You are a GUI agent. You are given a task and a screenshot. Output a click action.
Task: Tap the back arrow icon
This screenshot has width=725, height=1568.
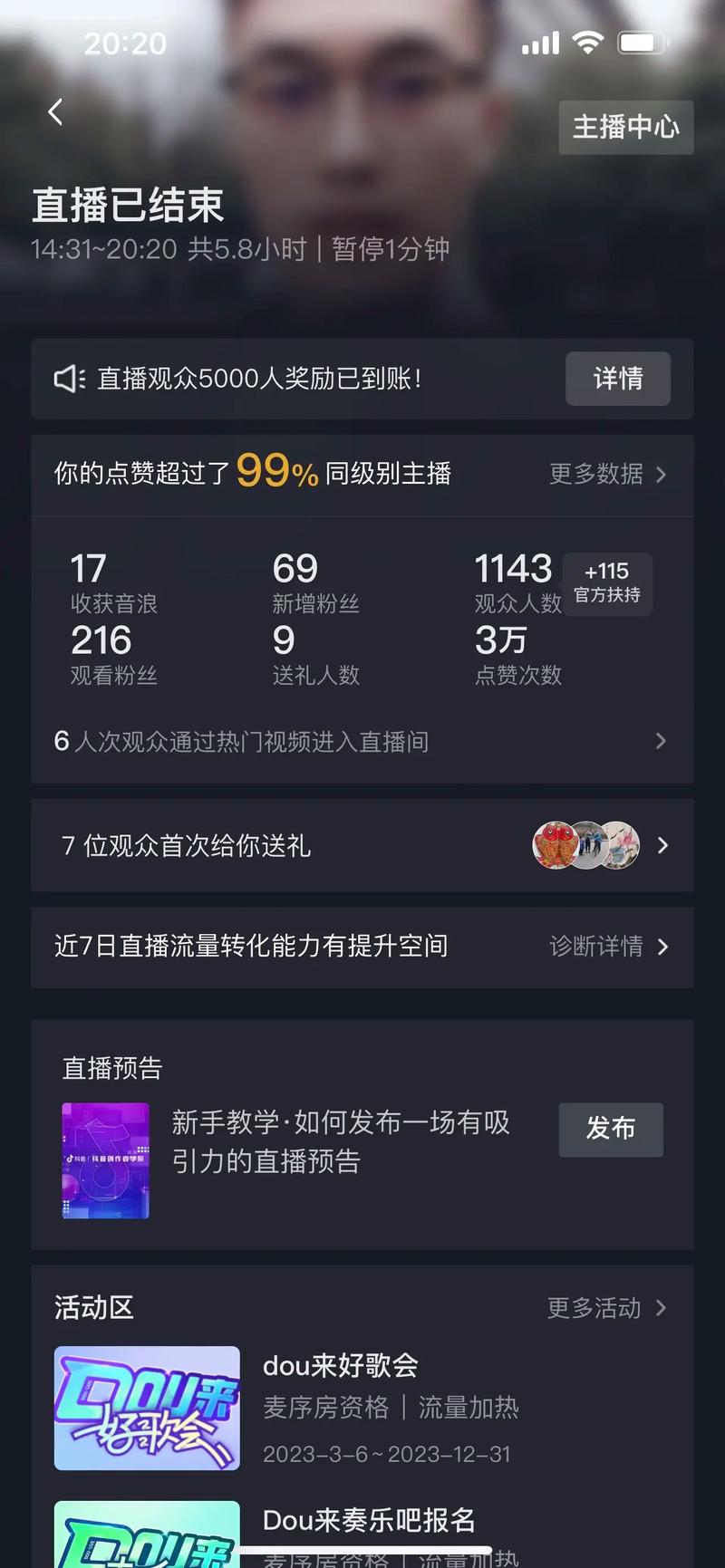54,111
